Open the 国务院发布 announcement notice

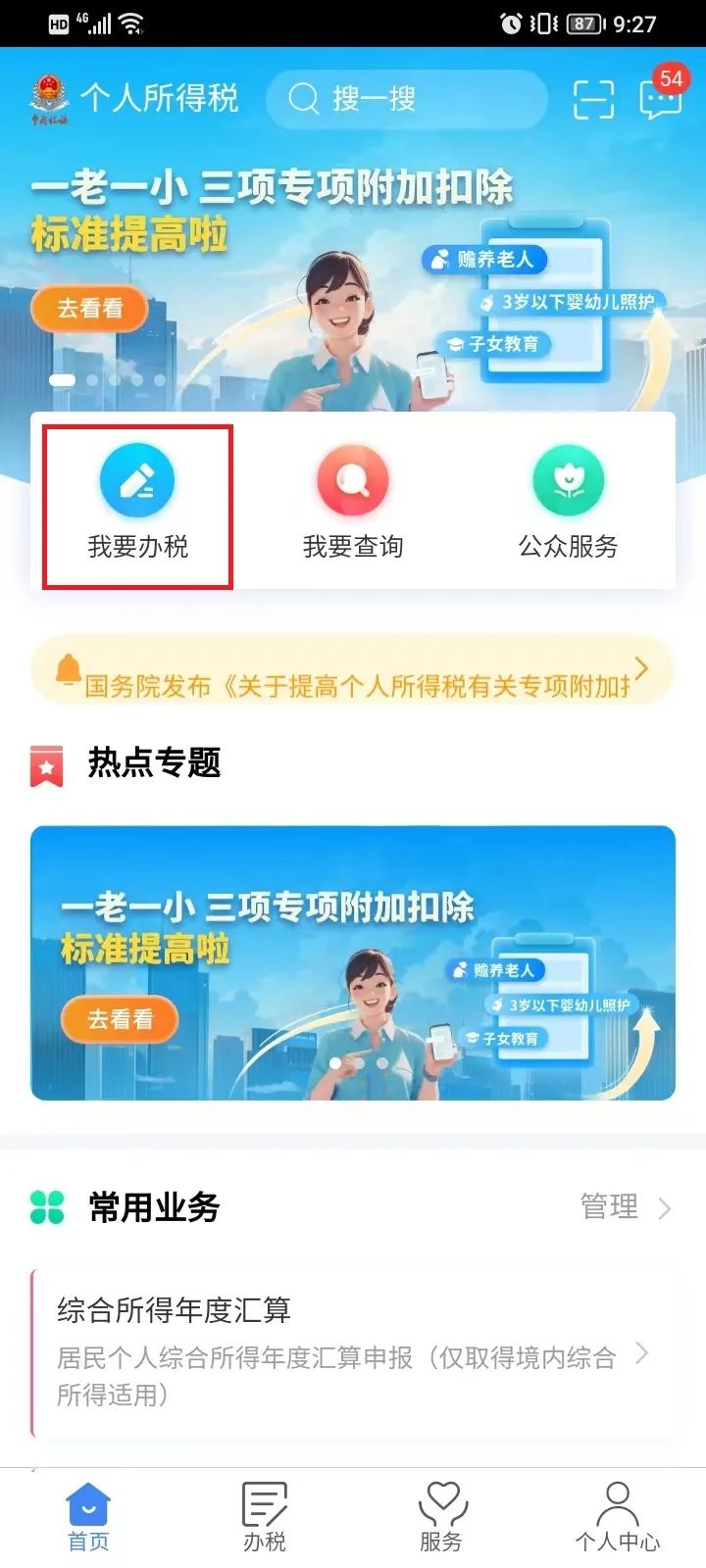click(x=353, y=672)
